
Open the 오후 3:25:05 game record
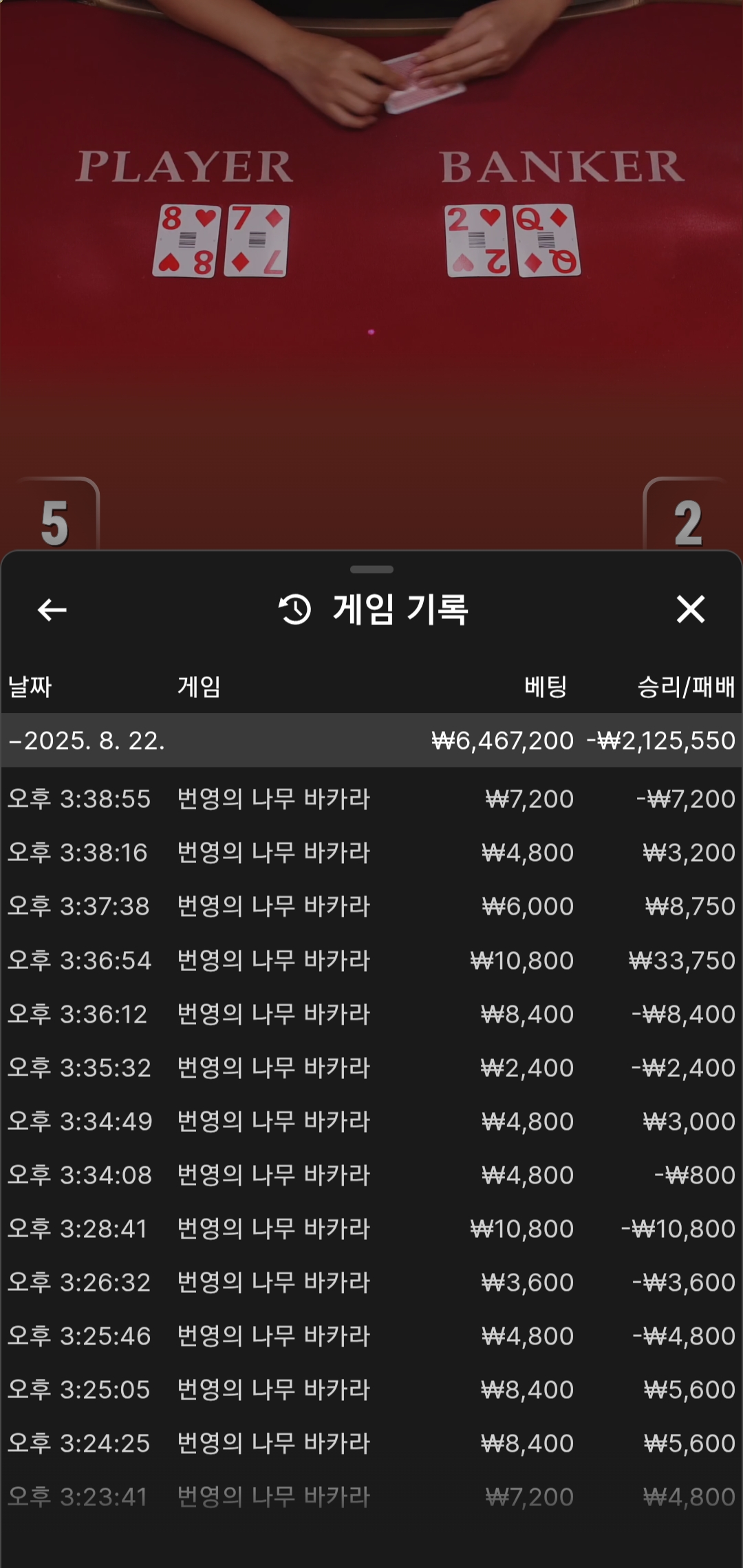click(x=371, y=1389)
